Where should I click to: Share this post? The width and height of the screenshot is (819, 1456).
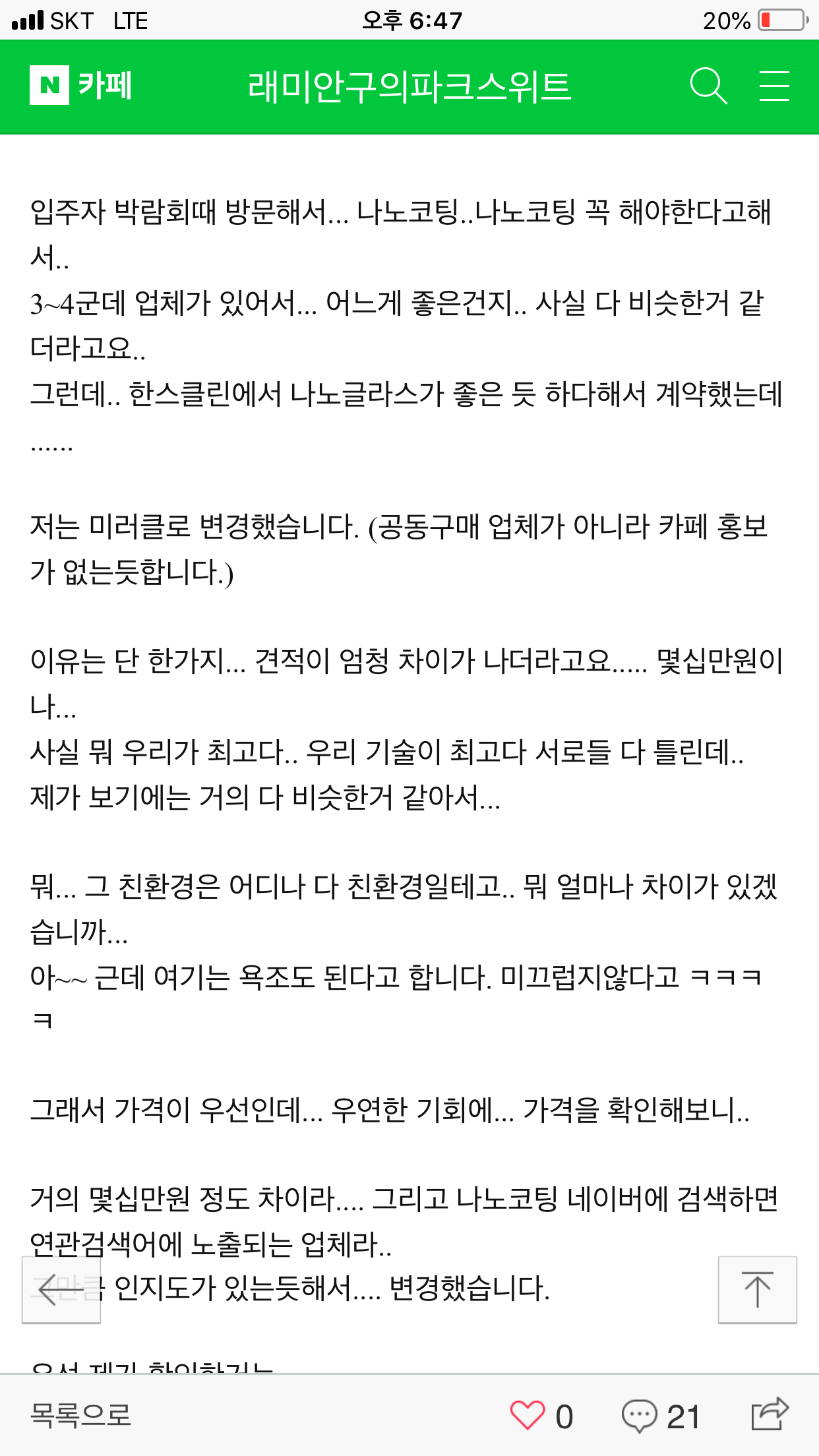pos(770,1414)
